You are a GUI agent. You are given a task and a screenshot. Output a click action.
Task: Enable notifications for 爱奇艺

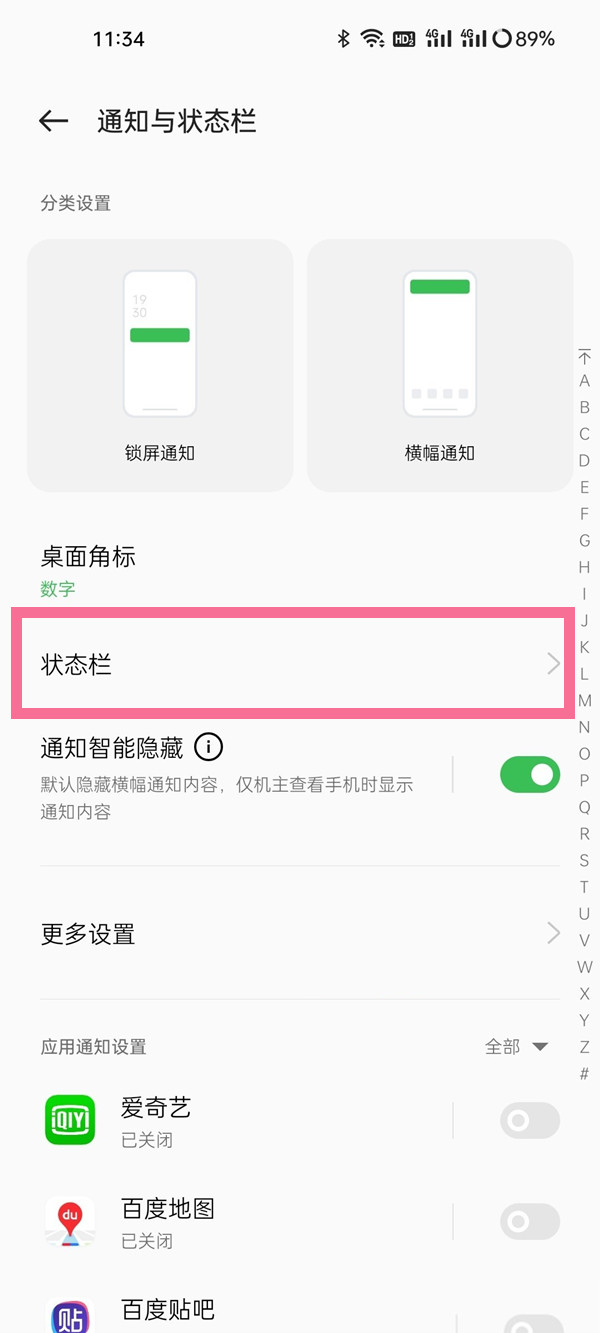tap(529, 1121)
